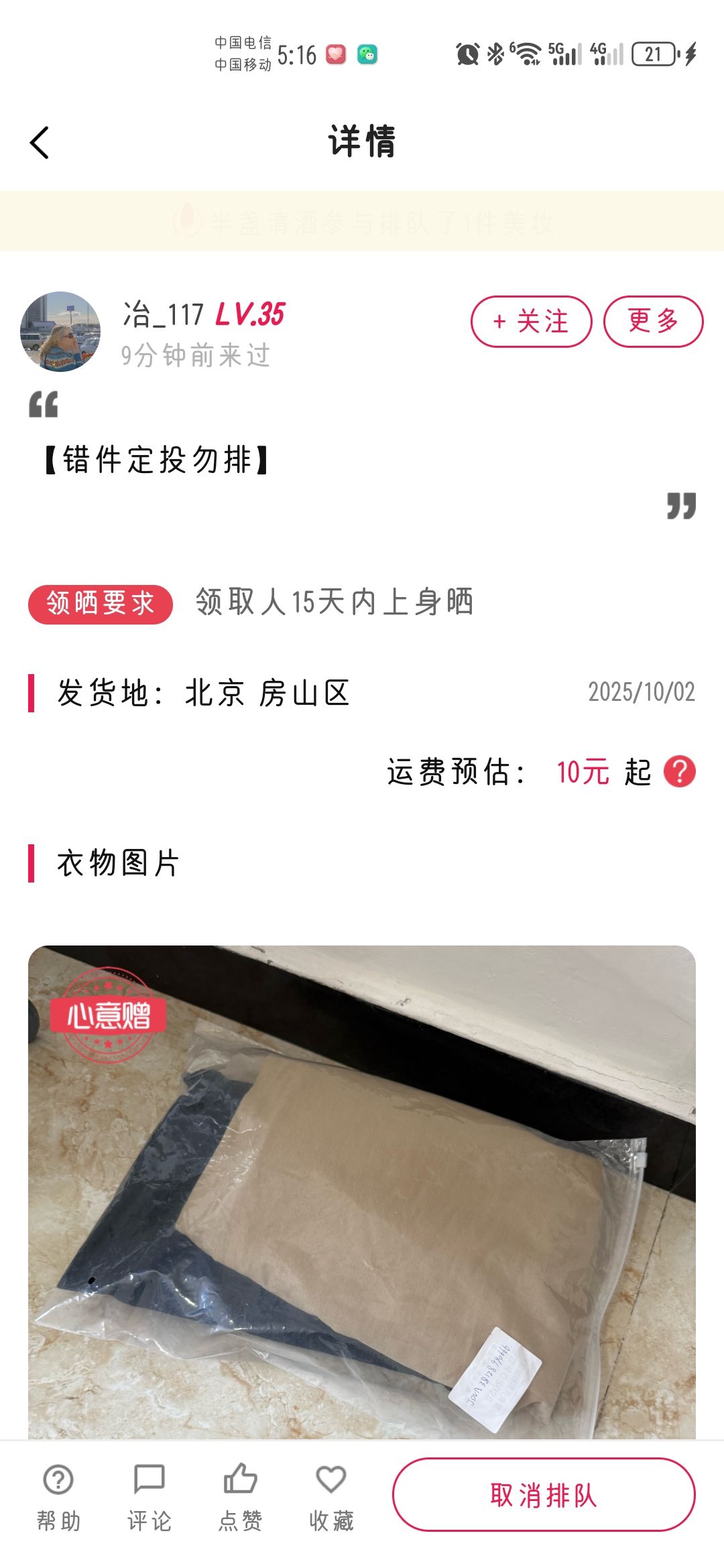Image resolution: width=724 pixels, height=1568 pixels.
Task: Save this item to 收藏
Action: (331, 1496)
